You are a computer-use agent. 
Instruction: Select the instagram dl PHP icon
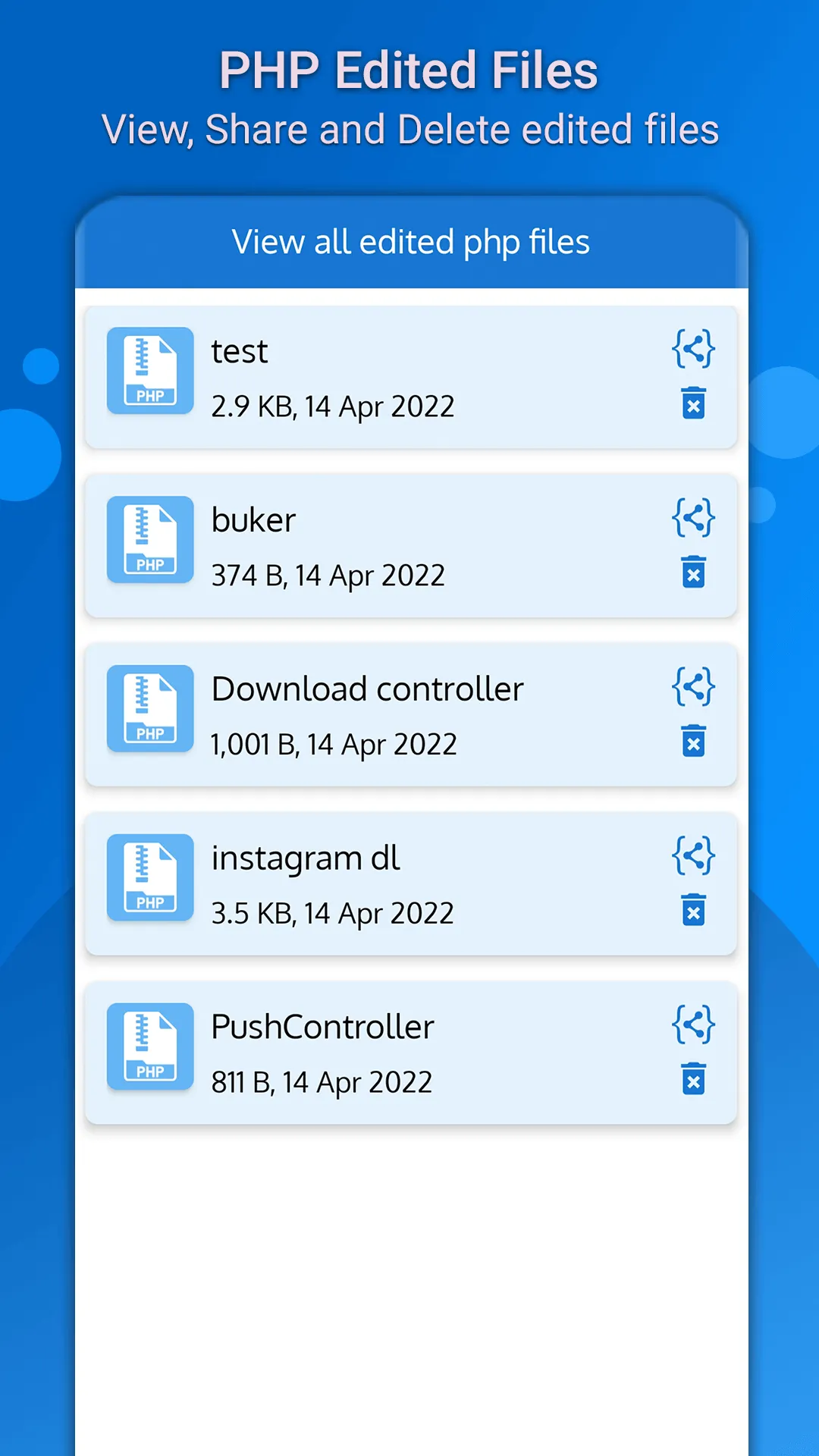(x=149, y=877)
